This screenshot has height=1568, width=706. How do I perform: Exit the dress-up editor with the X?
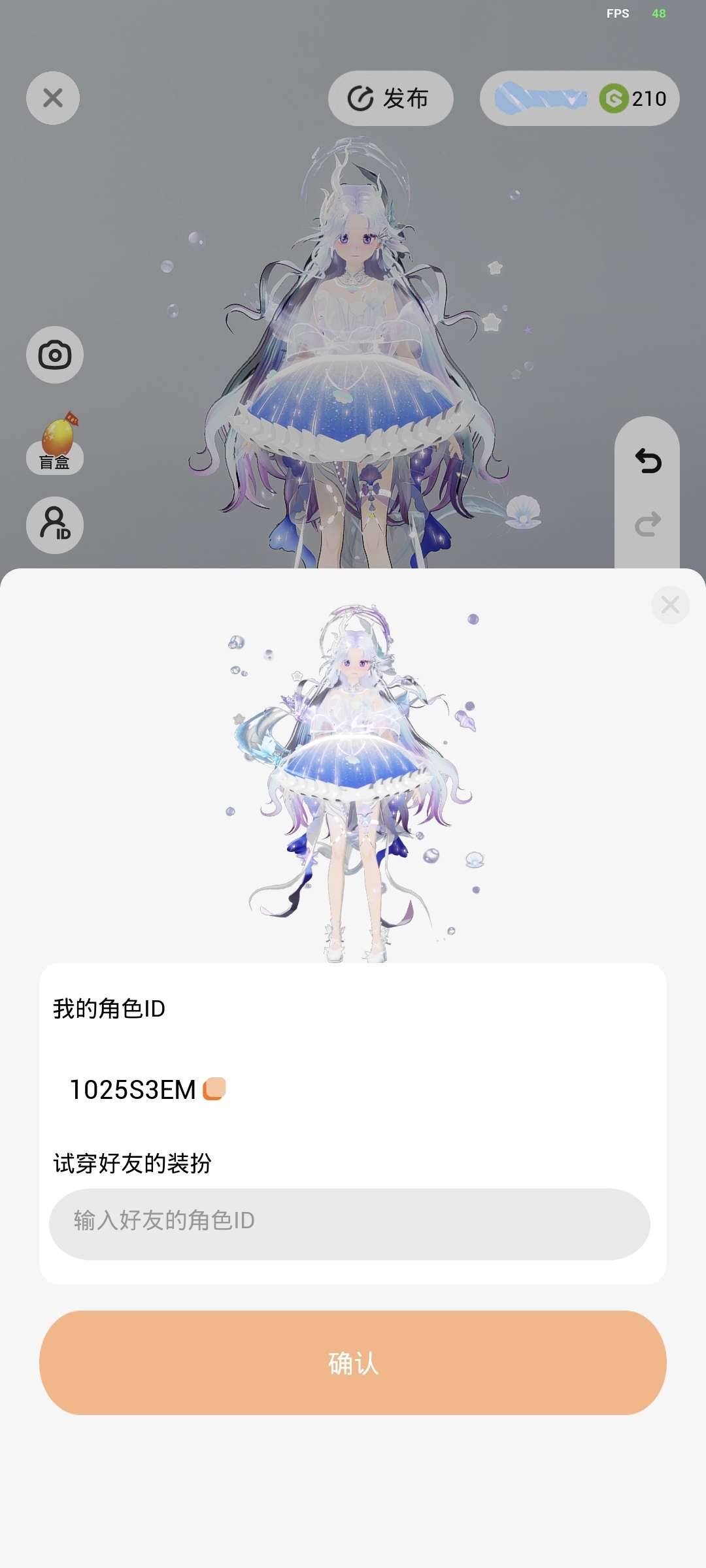tap(53, 98)
